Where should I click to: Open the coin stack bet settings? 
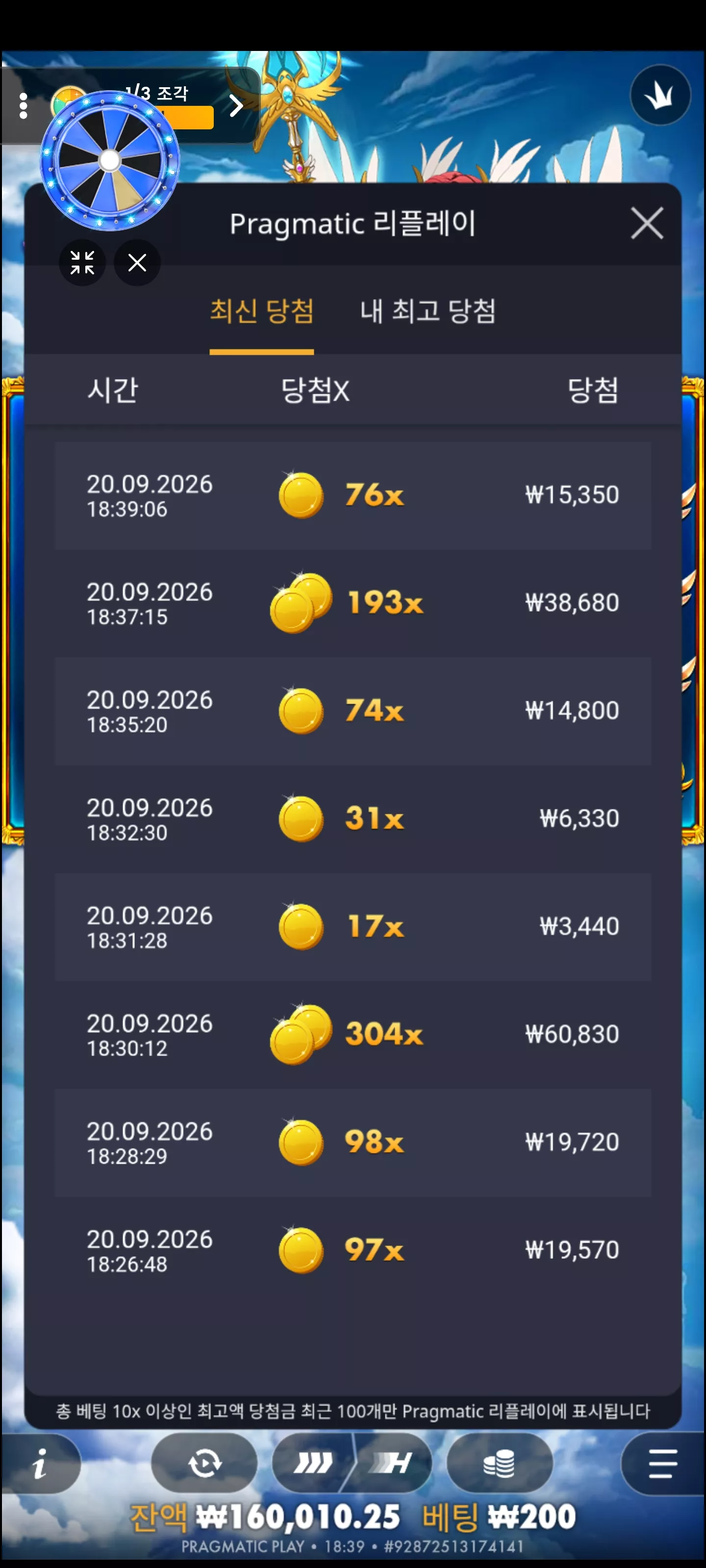[500, 1463]
